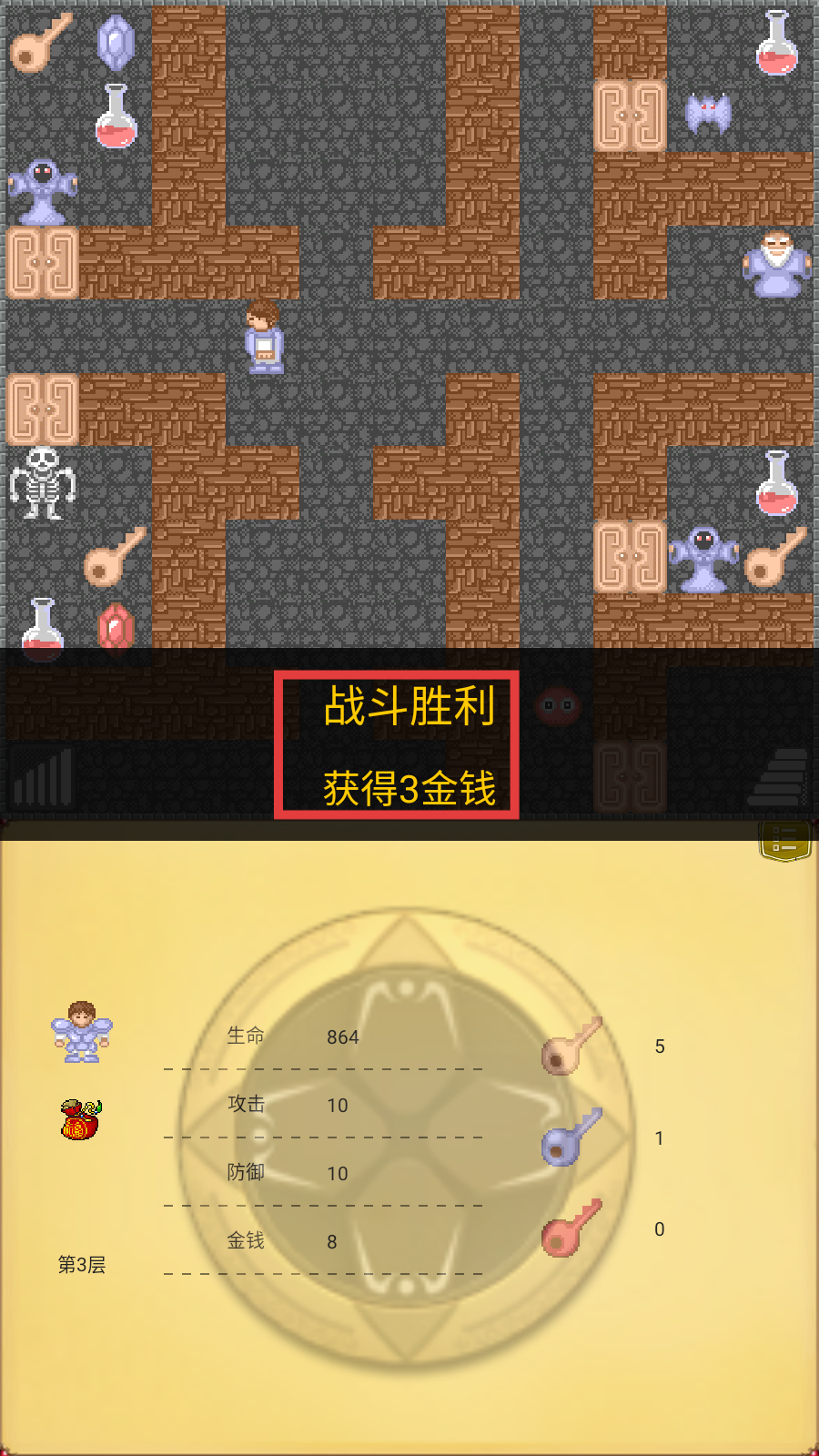The width and height of the screenshot is (819, 1456).
Task: Tap the hero portrait in status panel
Action: 81,1031
